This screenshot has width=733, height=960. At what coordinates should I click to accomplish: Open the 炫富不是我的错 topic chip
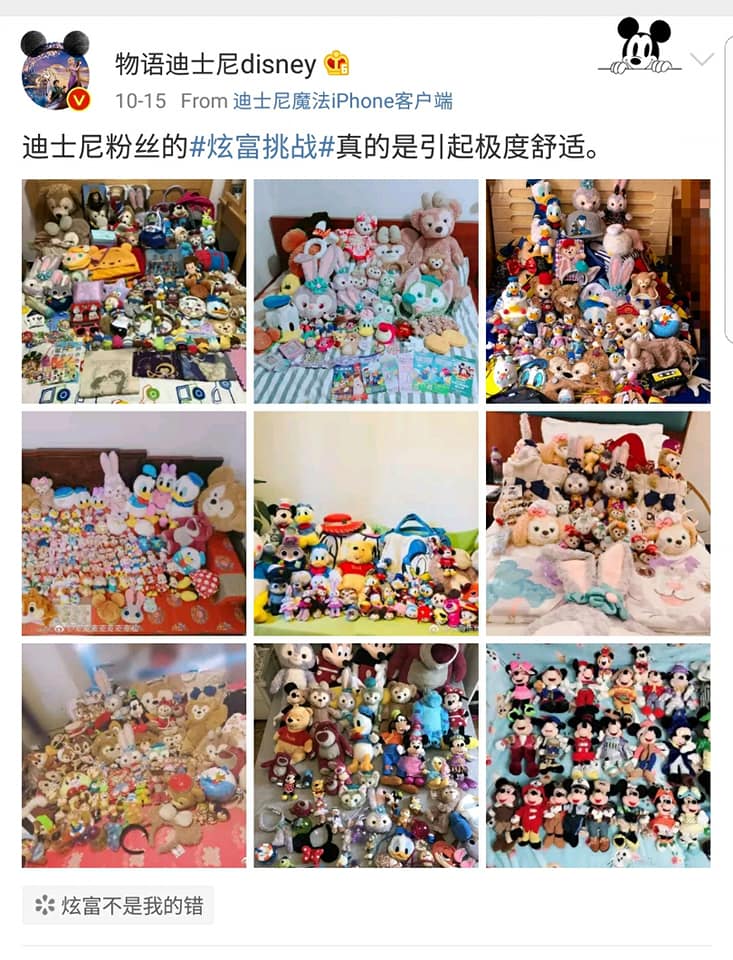click(x=118, y=906)
